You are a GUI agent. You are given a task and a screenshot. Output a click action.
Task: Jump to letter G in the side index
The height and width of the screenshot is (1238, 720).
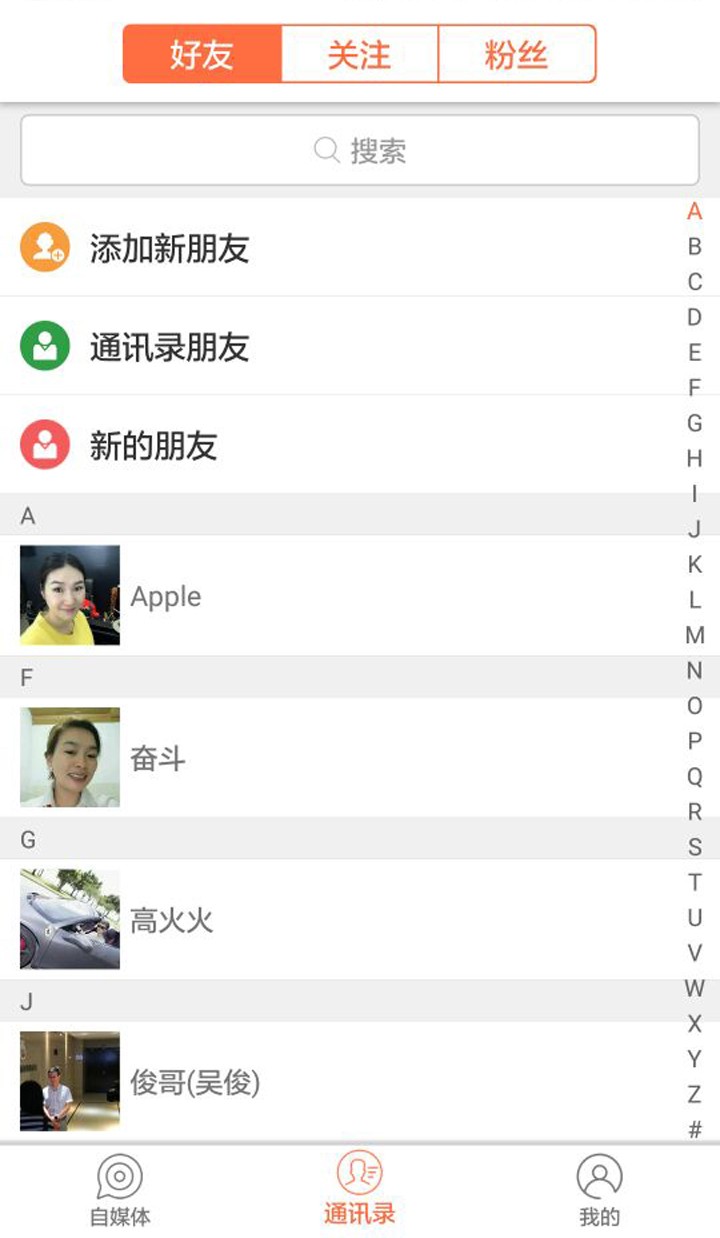click(x=693, y=422)
